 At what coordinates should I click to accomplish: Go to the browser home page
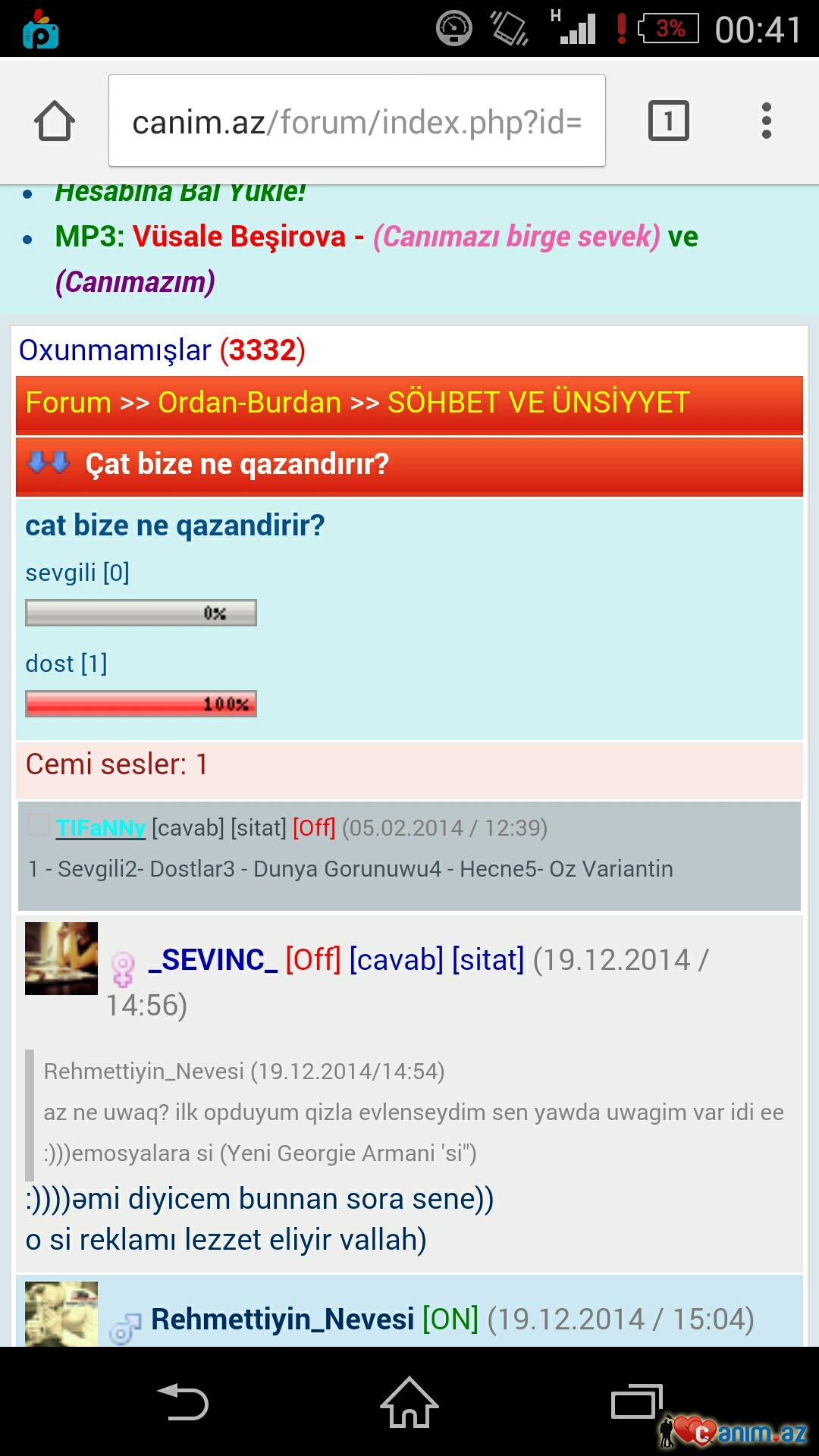point(55,121)
